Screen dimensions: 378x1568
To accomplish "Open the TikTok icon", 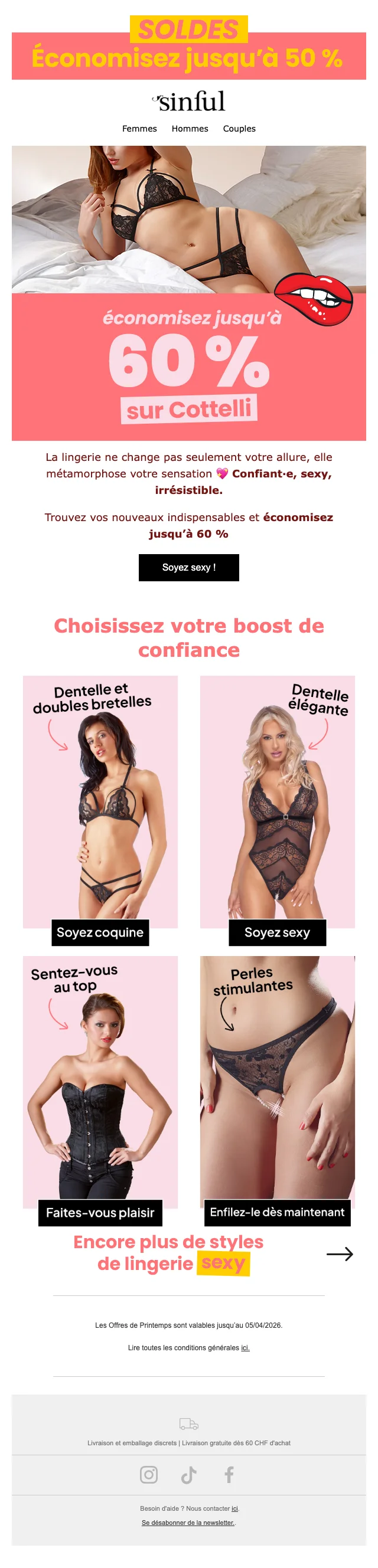I will [188, 1474].
